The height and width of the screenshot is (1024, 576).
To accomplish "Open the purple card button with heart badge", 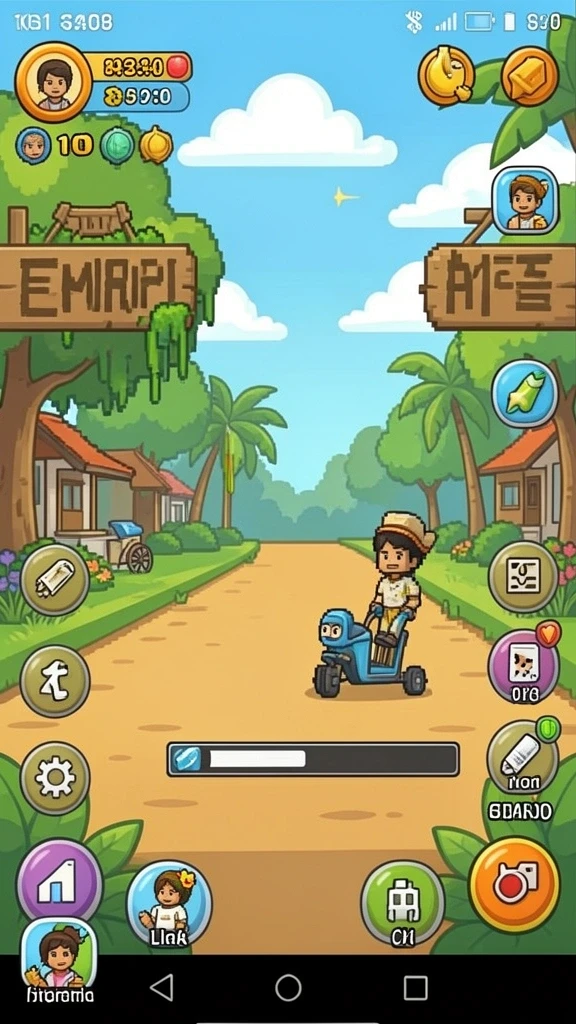I will (x=524, y=666).
